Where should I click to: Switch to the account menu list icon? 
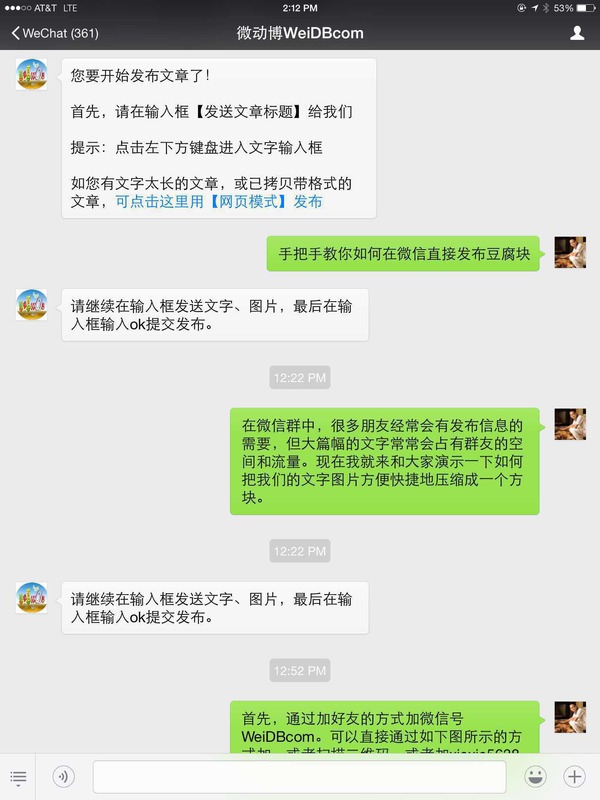pyautogui.click(x=19, y=777)
